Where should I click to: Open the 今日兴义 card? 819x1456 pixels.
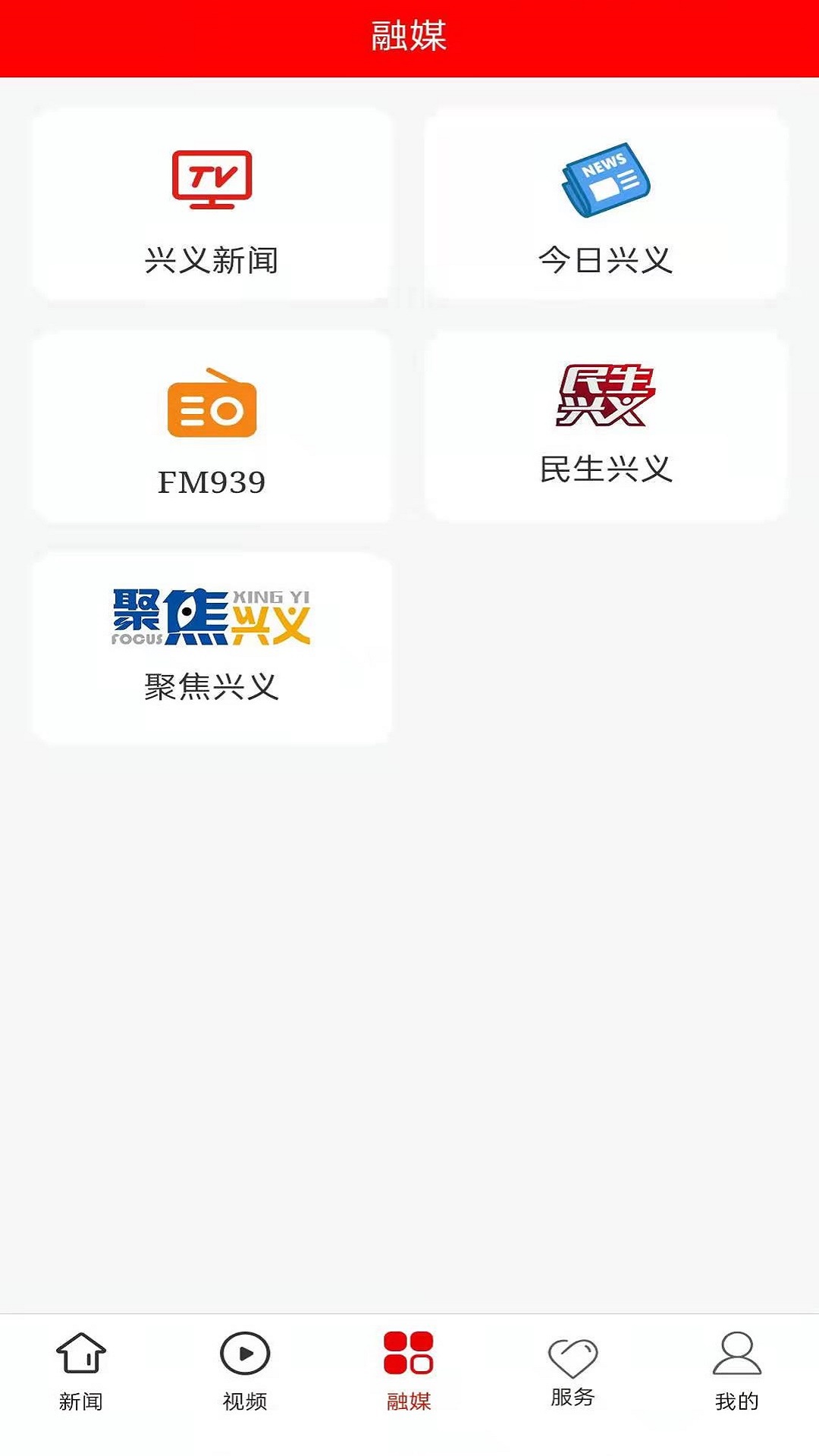point(607,205)
